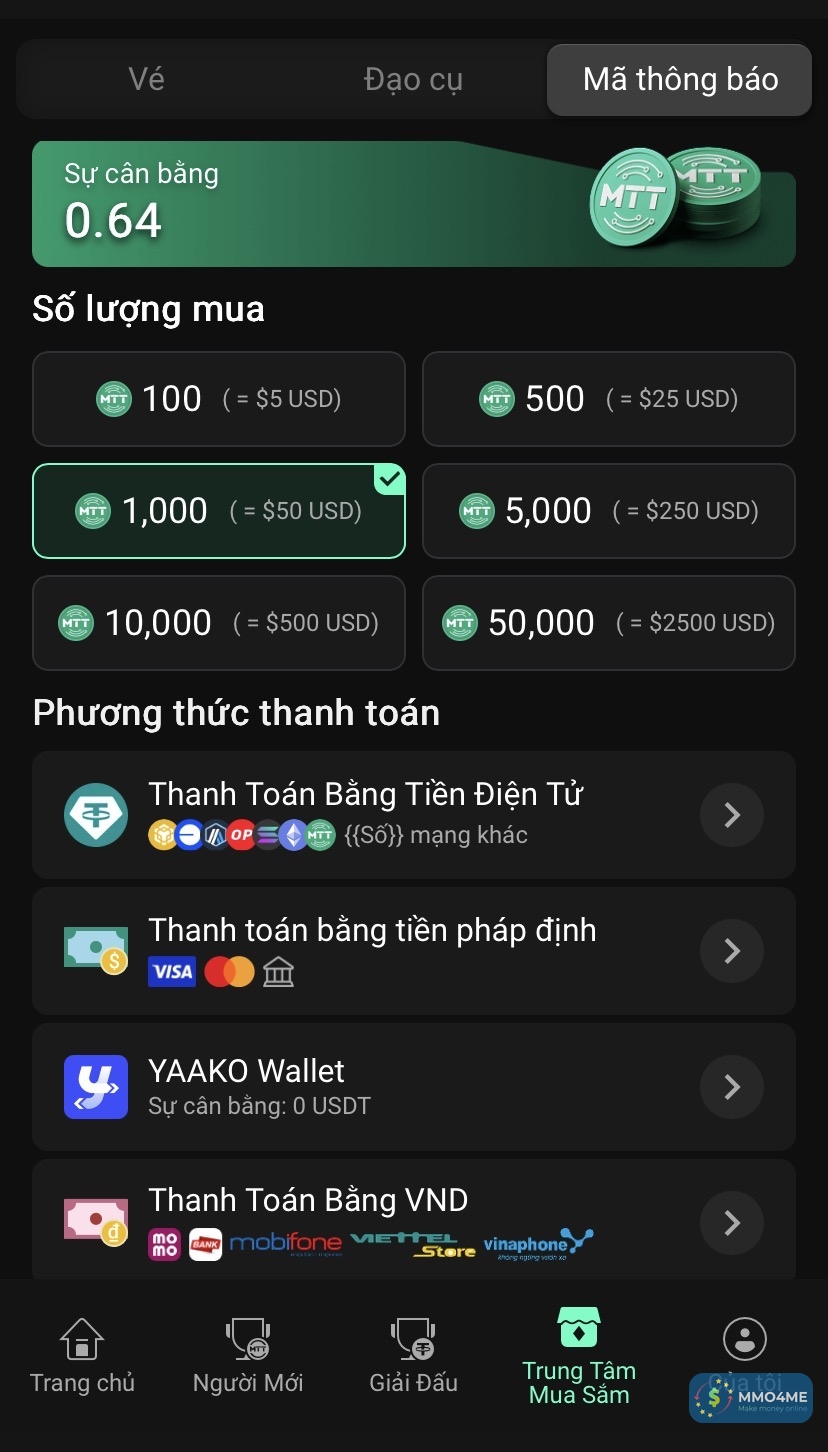Open the profile tab in bottom navigation
This screenshot has width=828, height=1452.
coord(744,1342)
